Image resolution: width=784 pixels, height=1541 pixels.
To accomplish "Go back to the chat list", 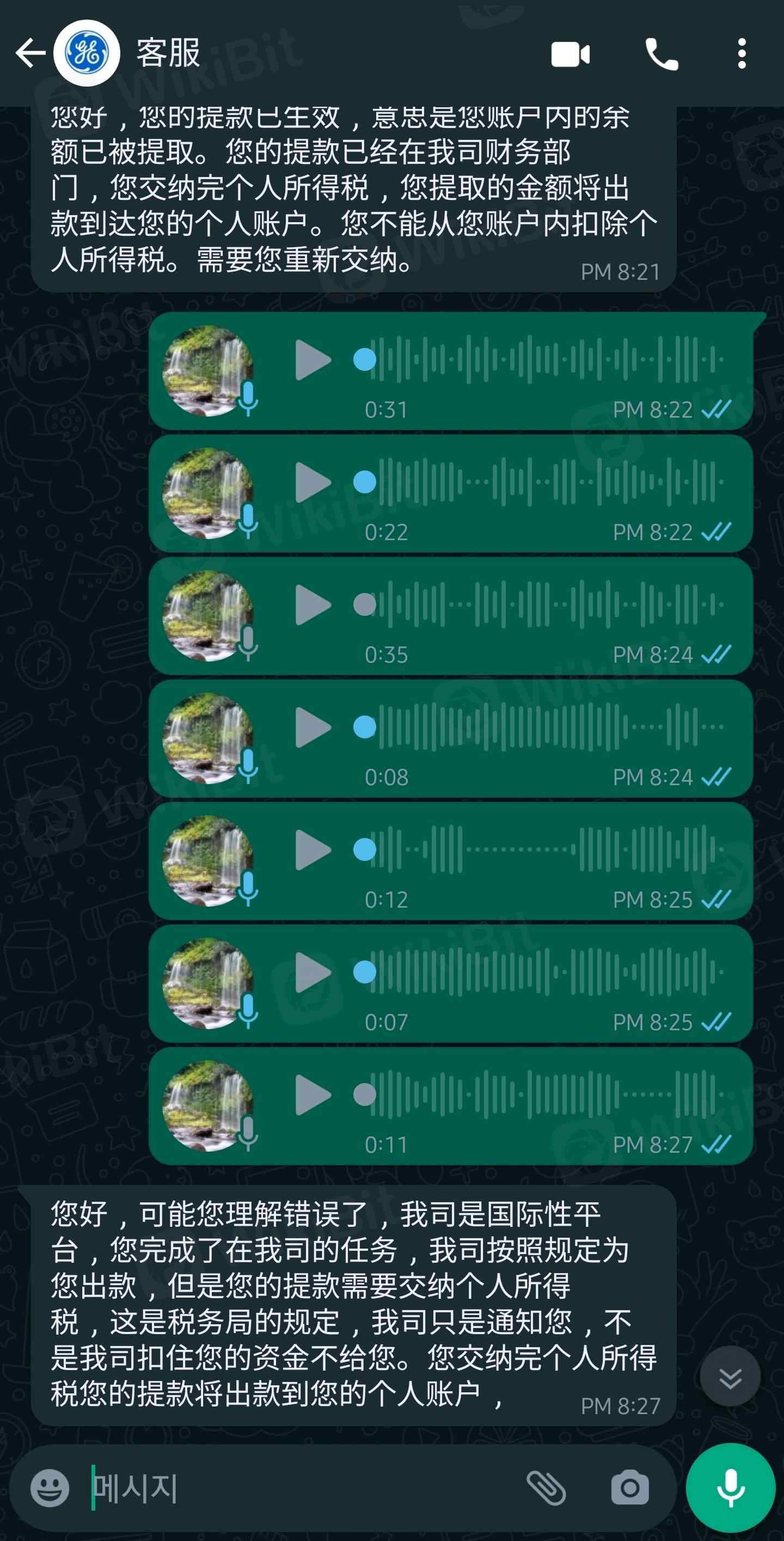I will [30, 53].
